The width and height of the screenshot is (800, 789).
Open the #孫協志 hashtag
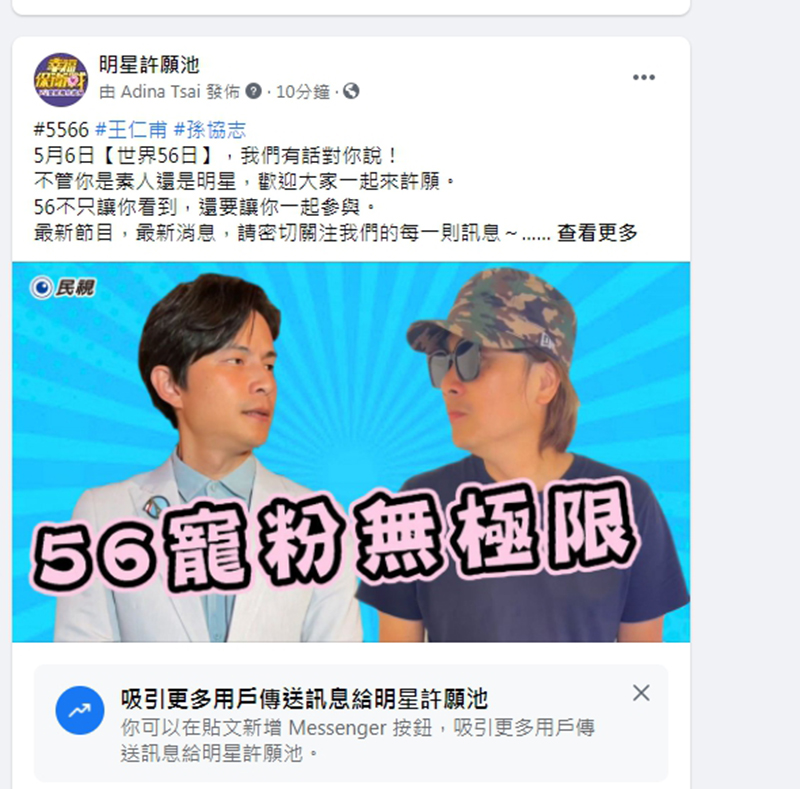point(209,130)
